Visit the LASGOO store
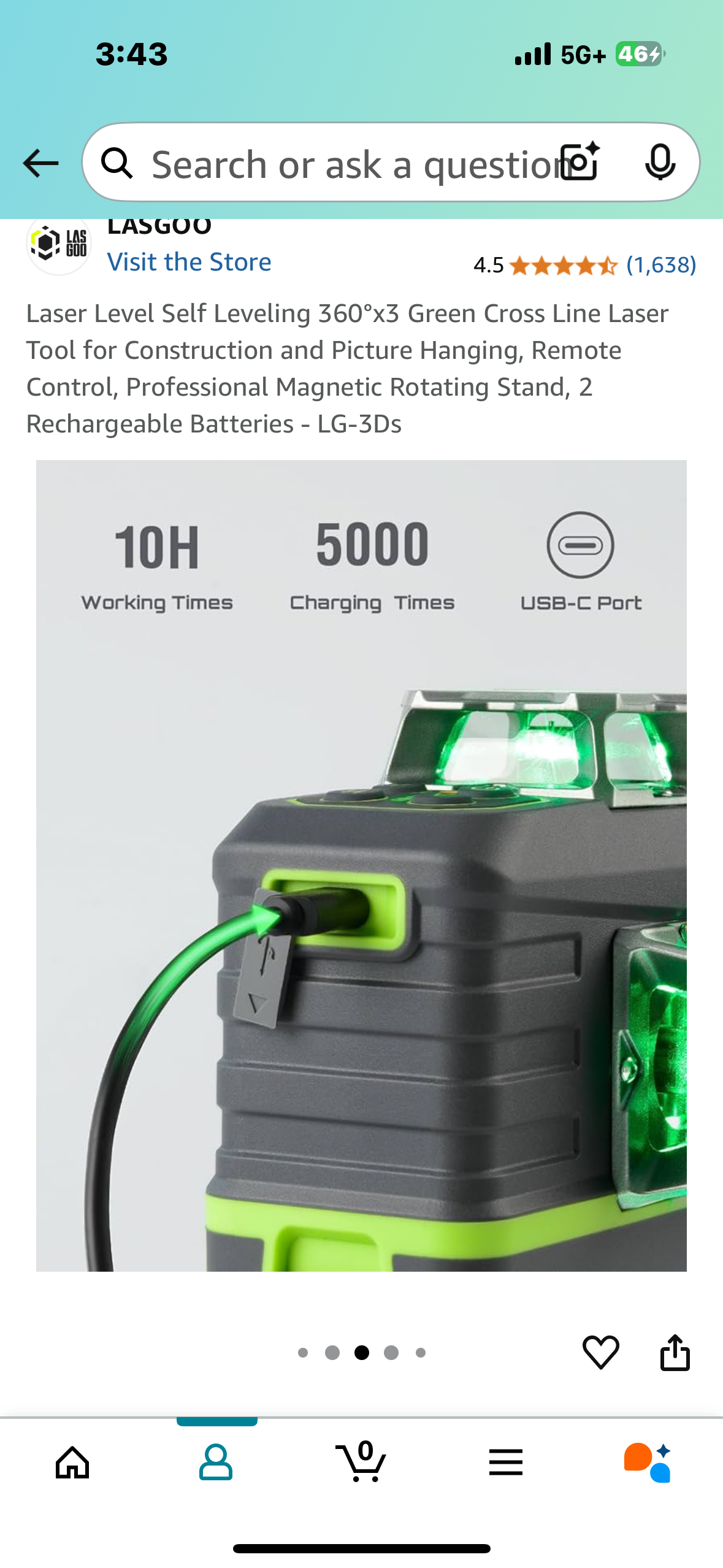 coord(189,263)
